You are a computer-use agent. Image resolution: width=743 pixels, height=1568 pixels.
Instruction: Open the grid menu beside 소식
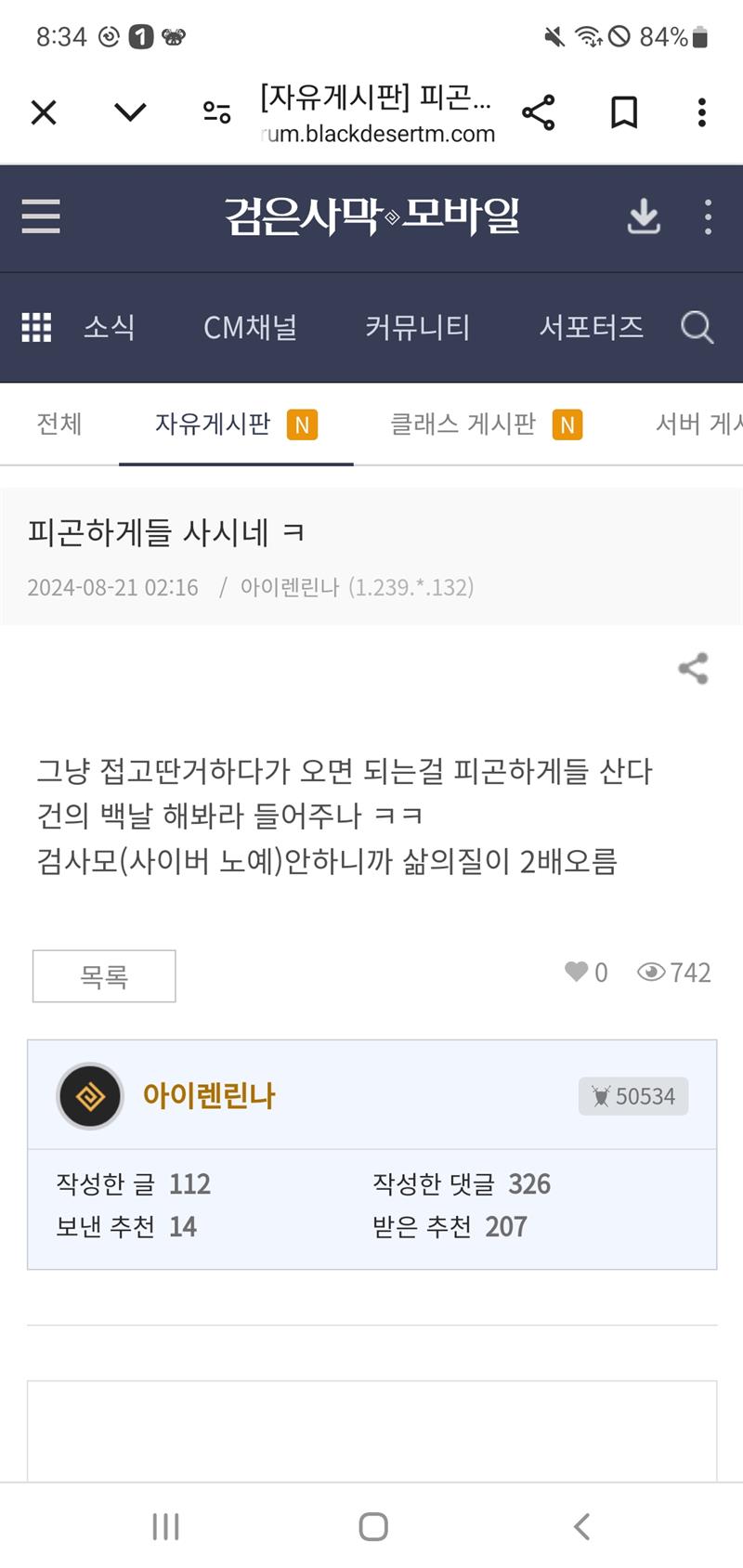(36, 327)
